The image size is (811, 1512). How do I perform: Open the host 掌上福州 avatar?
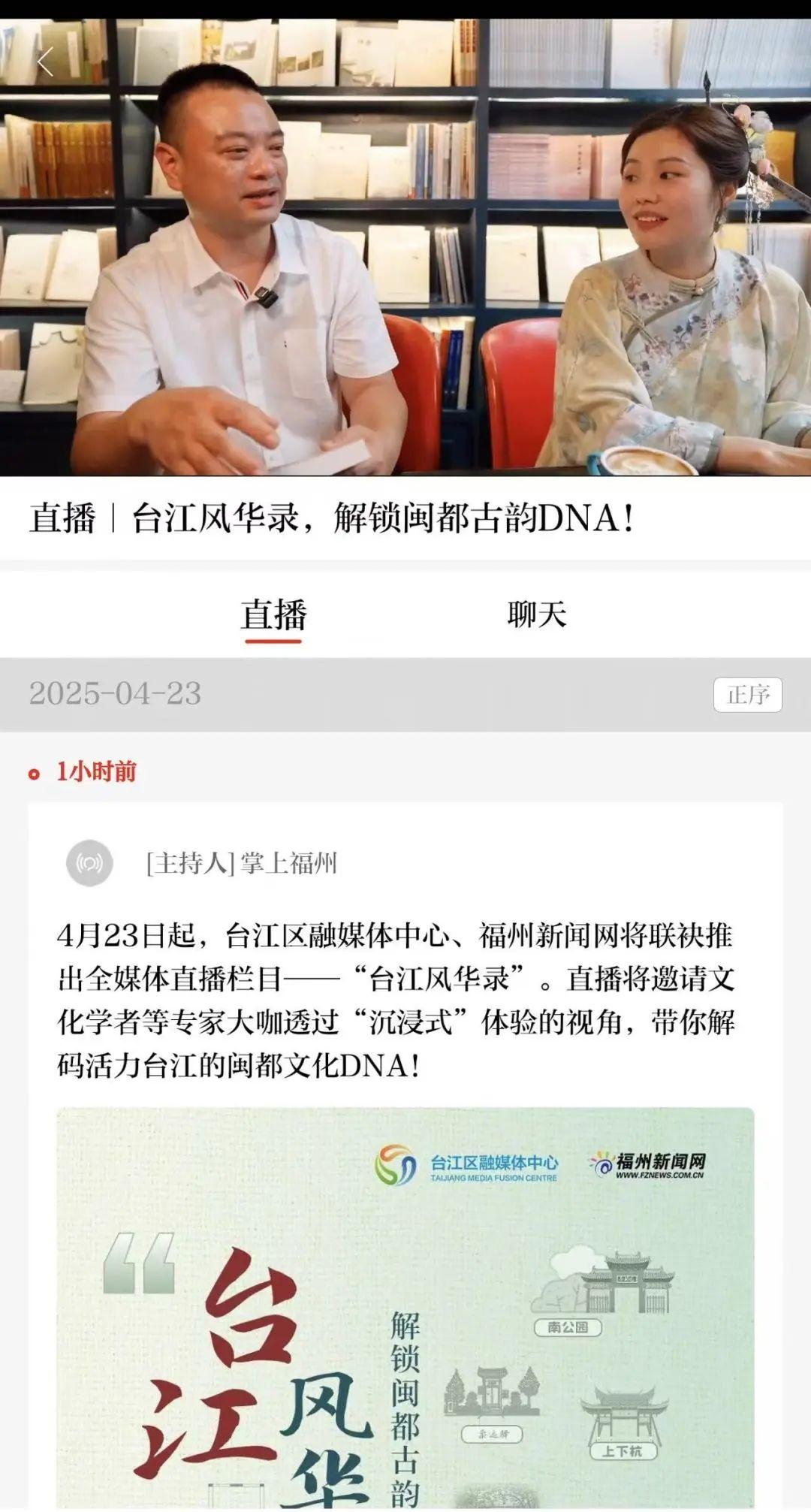pos(89,863)
